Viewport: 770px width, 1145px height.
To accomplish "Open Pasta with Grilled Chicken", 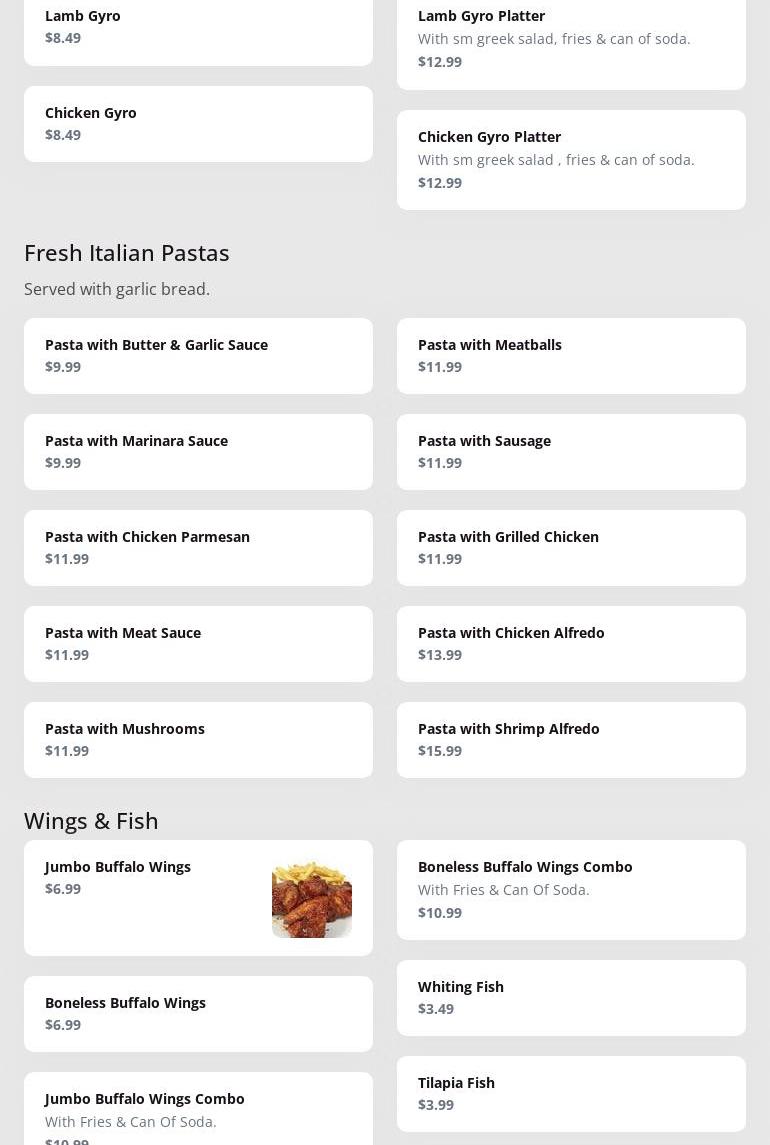I will tap(571, 548).
